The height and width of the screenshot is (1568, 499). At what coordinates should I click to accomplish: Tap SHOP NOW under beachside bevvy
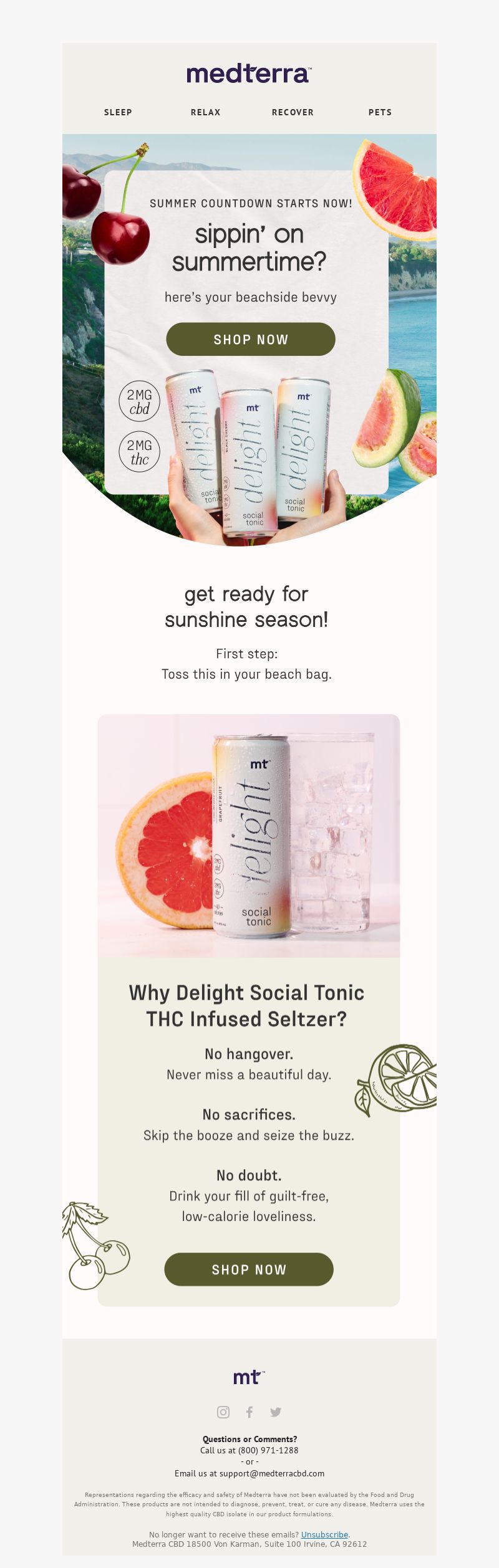coord(251,340)
